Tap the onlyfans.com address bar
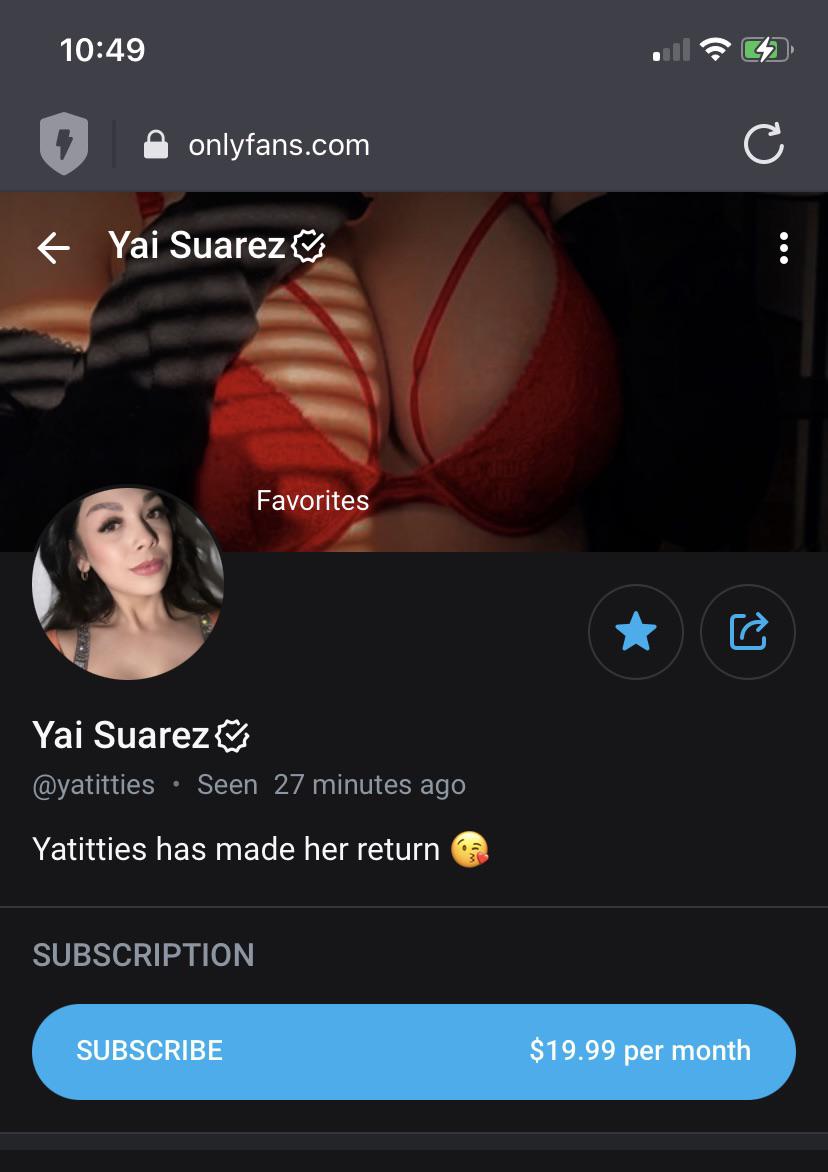This screenshot has height=1172, width=828. [278, 145]
